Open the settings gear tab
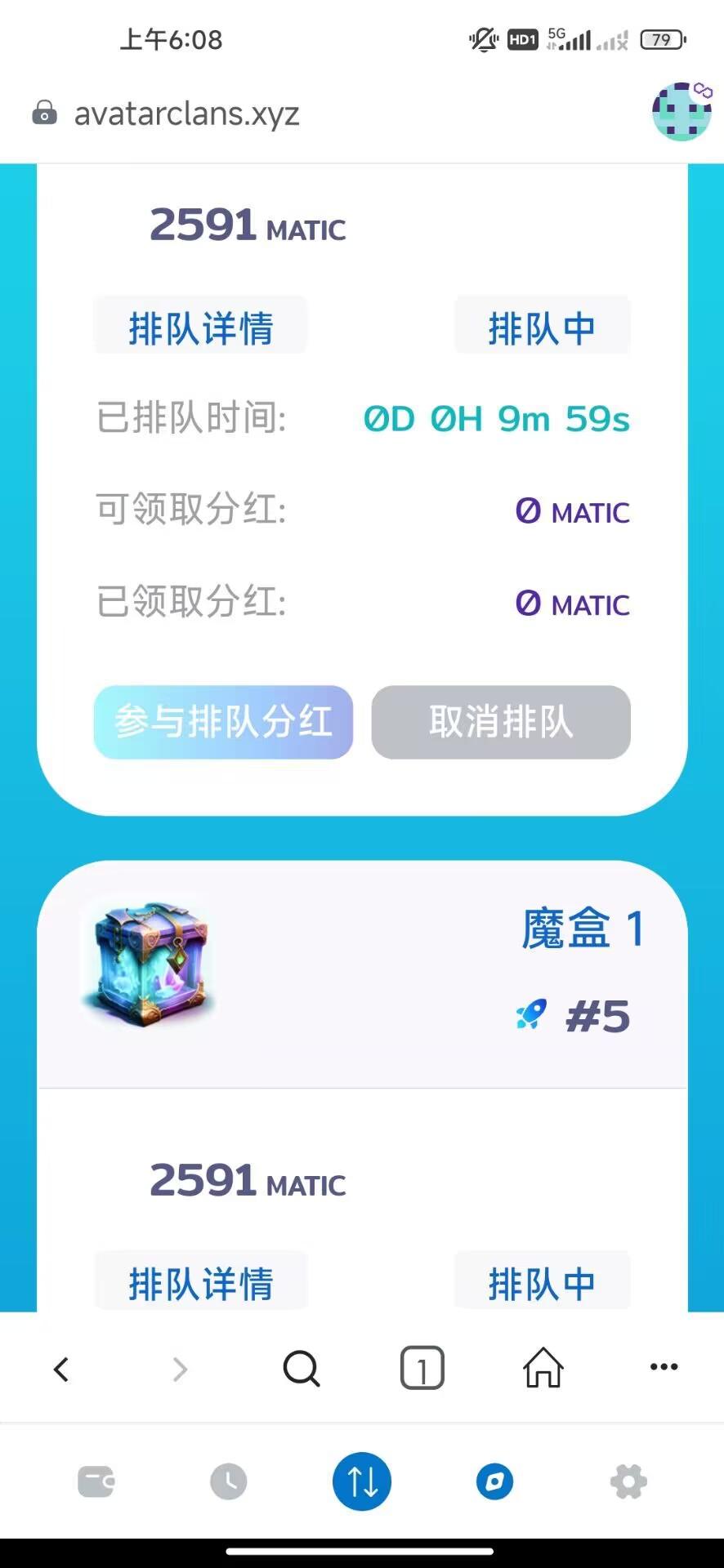This screenshot has width=724, height=1568. tap(628, 1481)
